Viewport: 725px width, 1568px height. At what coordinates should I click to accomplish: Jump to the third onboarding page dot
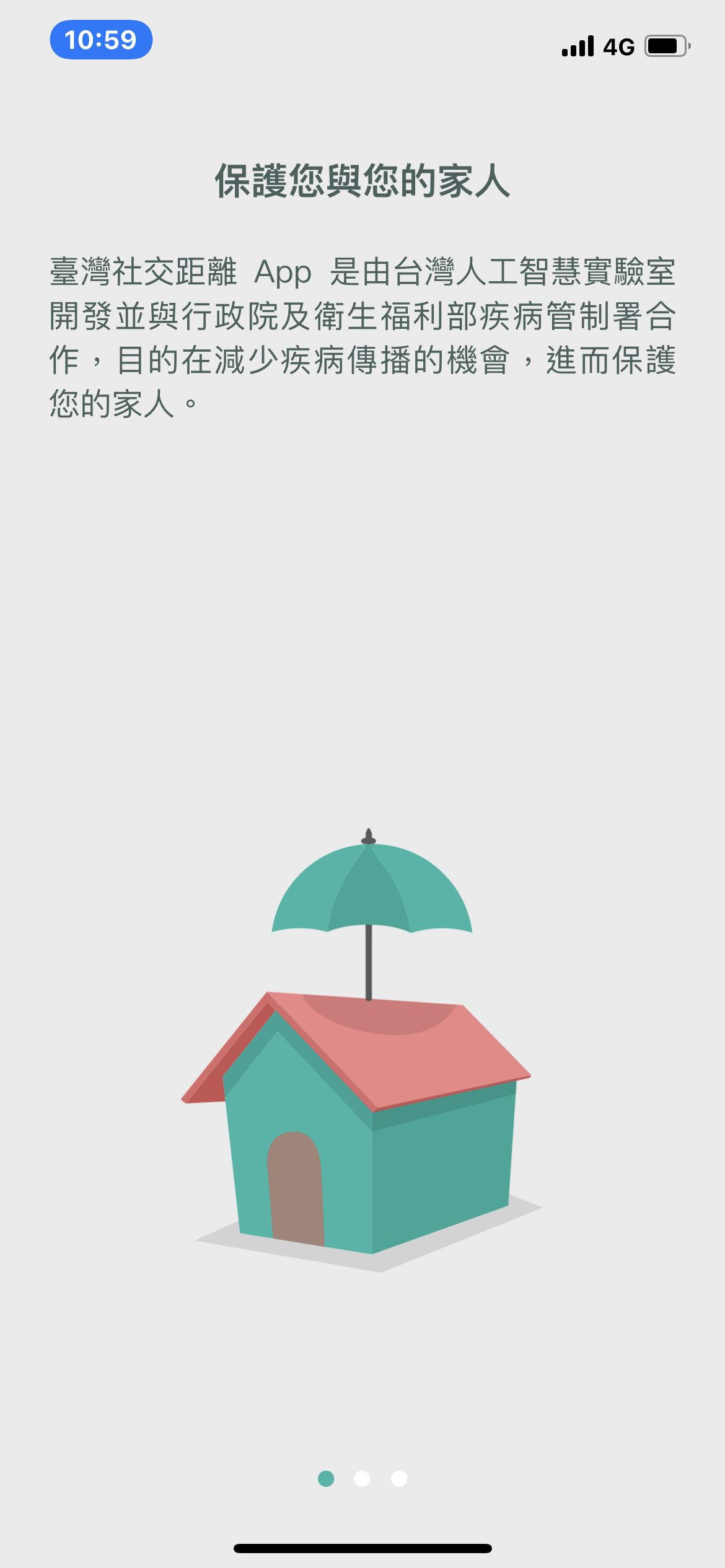[399, 1479]
